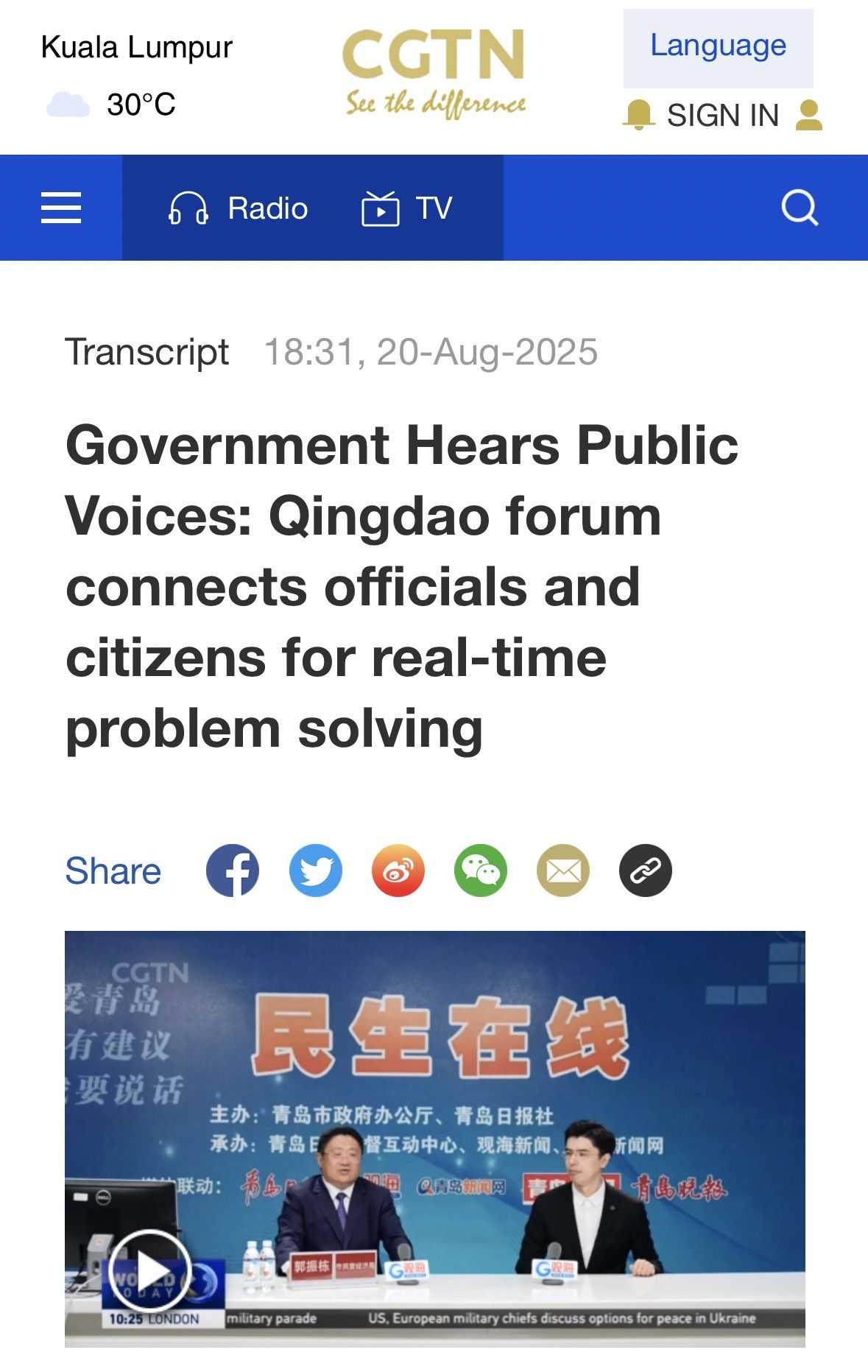Share the article by email
The width and height of the screenshot is (868, 1372).
pyautogui.click(x=563, y=870)
